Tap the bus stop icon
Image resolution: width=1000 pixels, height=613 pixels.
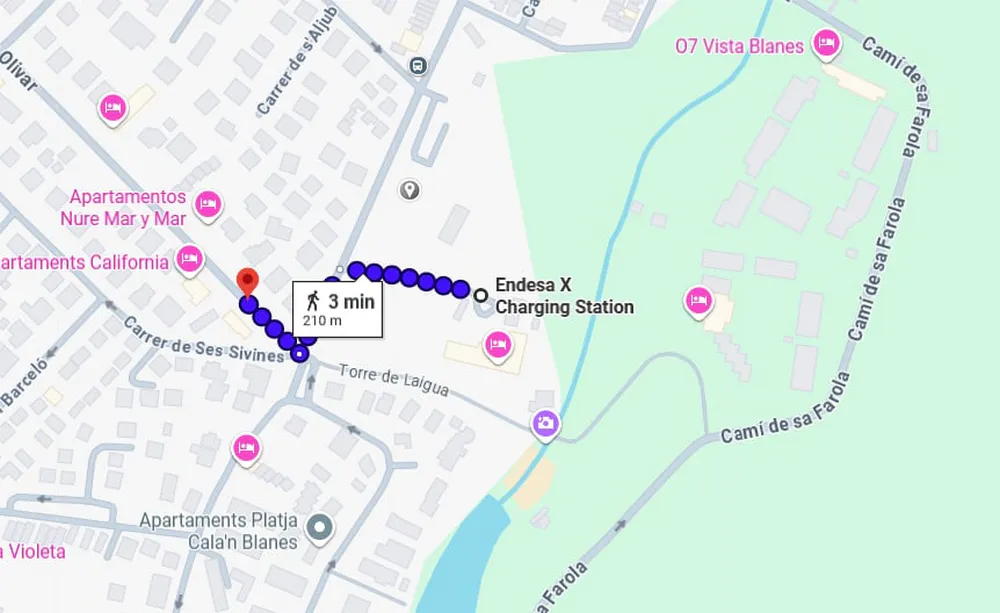pos(418,66)
